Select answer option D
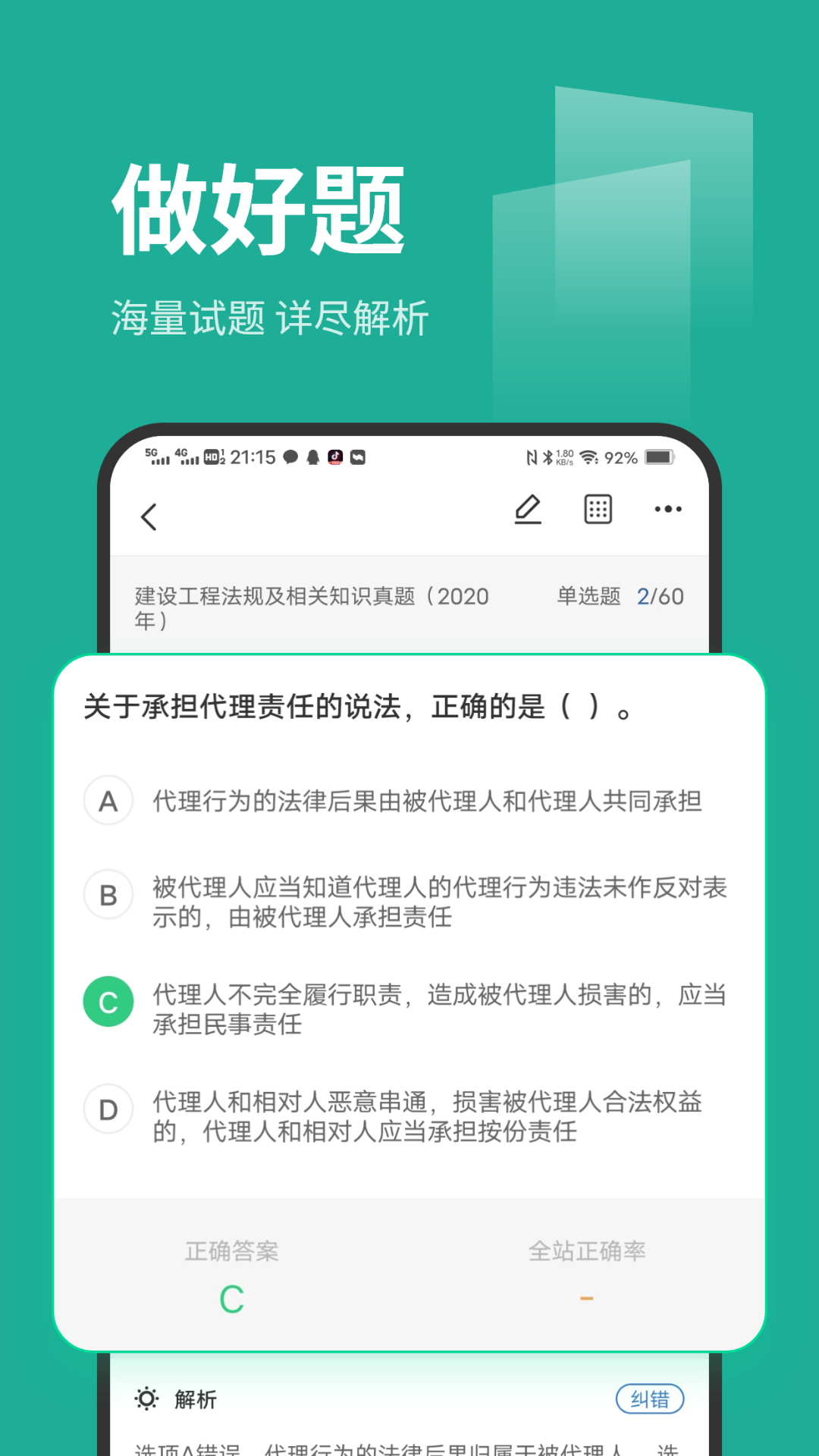 [x=108, y=1109]
